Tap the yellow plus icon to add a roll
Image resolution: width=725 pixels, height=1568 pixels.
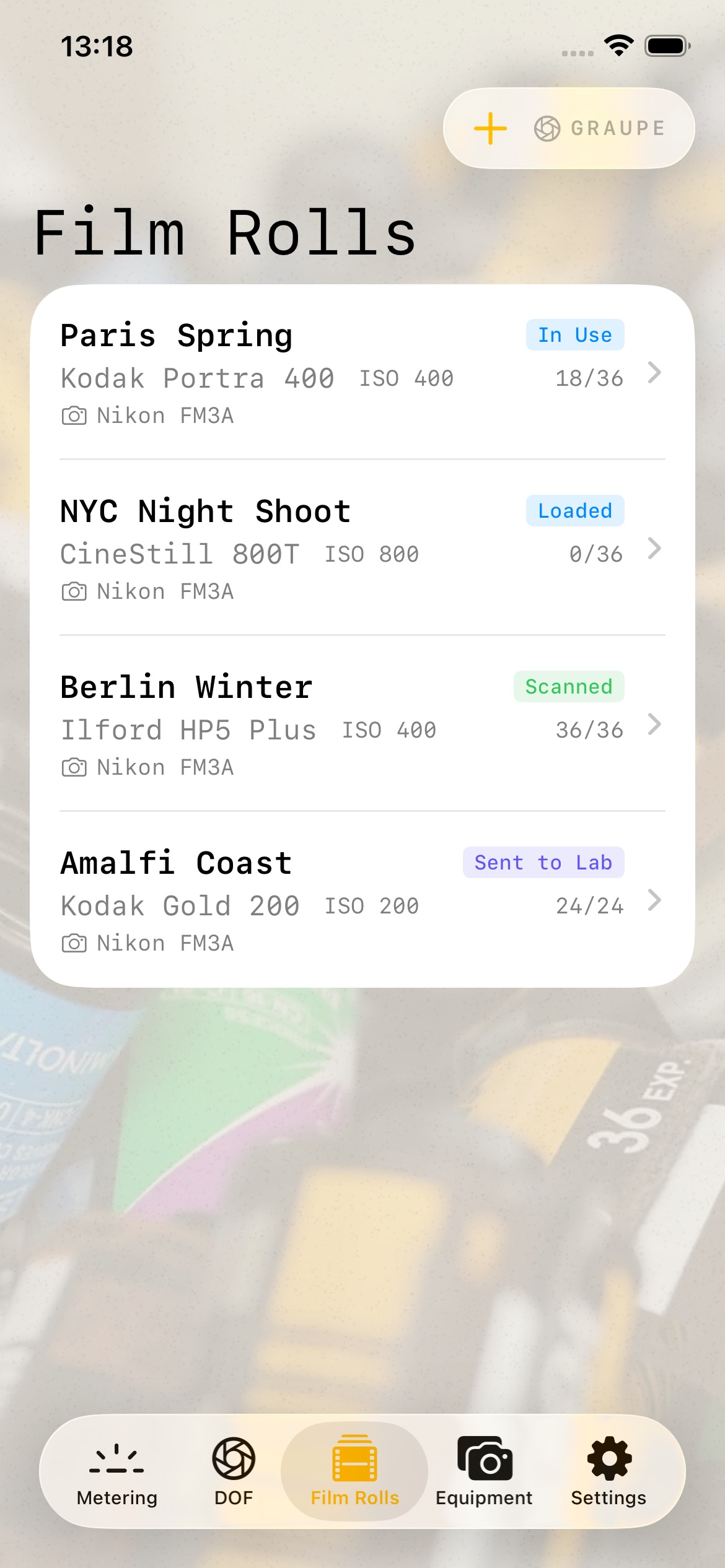489,128
